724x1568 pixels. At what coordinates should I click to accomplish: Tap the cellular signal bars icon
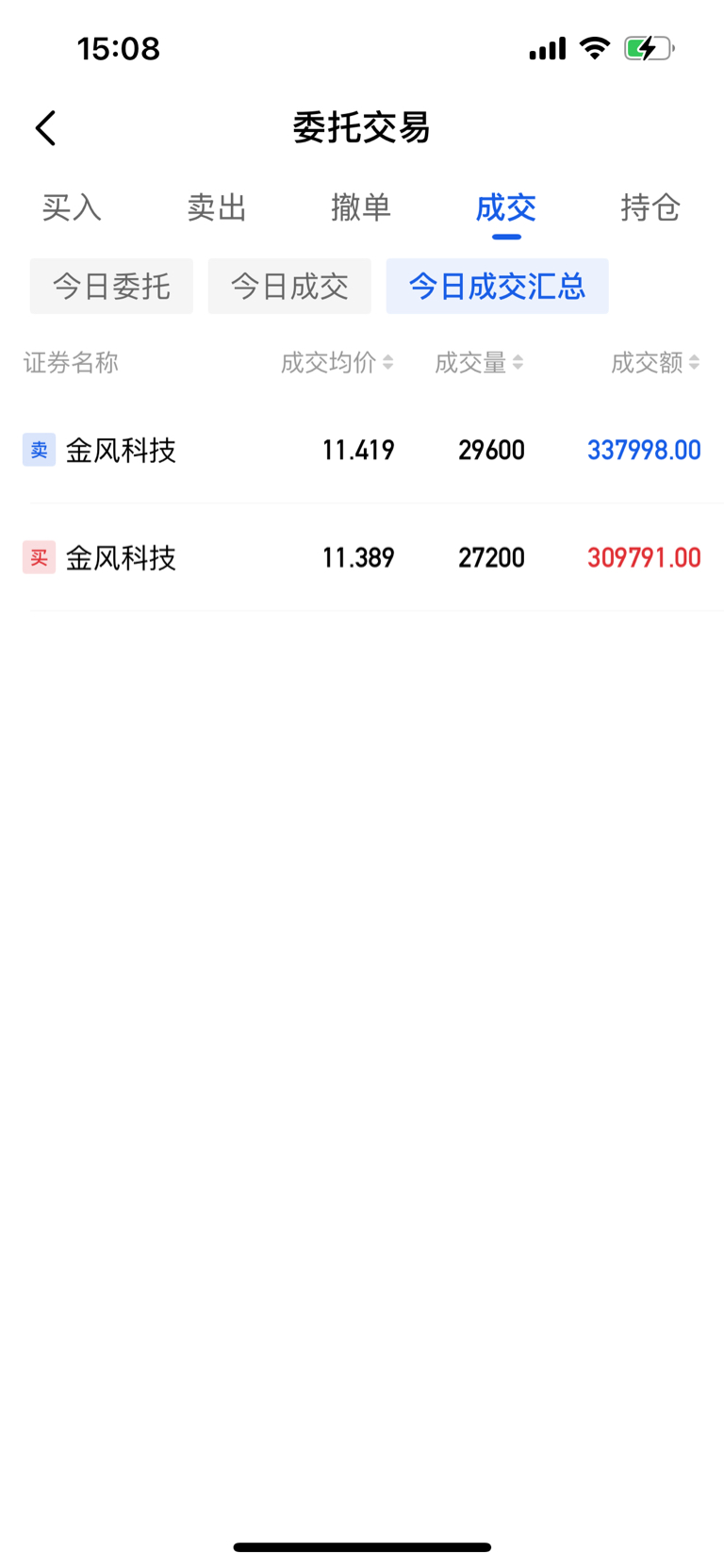545,47
